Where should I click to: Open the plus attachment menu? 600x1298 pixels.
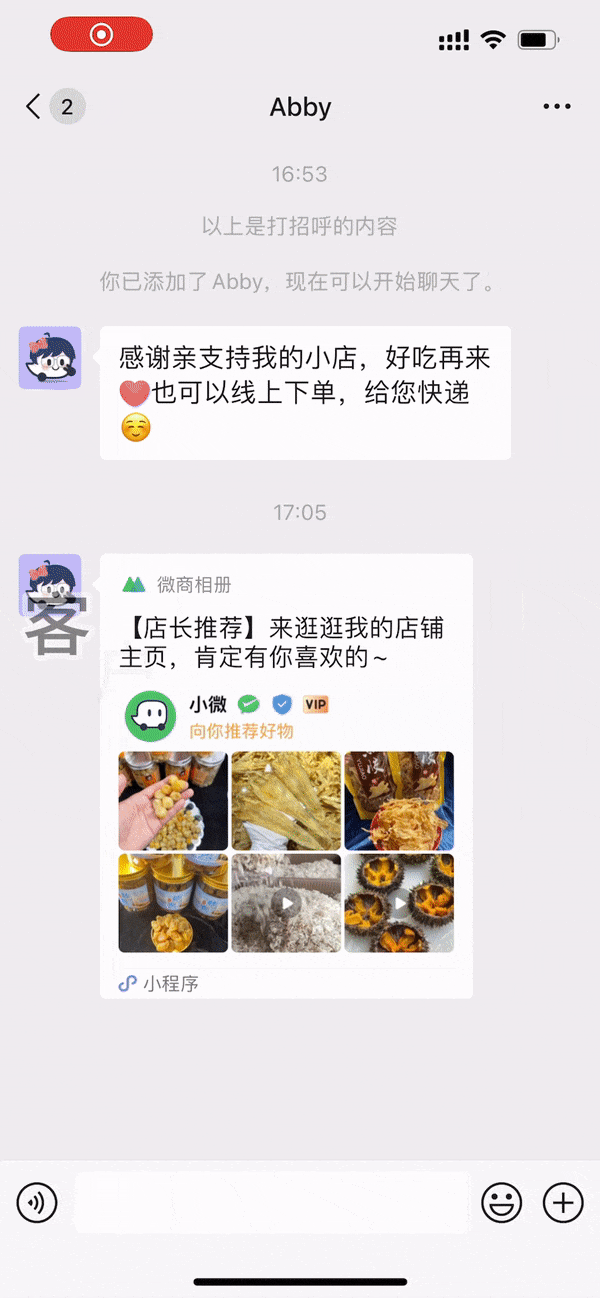point(562,1202)
